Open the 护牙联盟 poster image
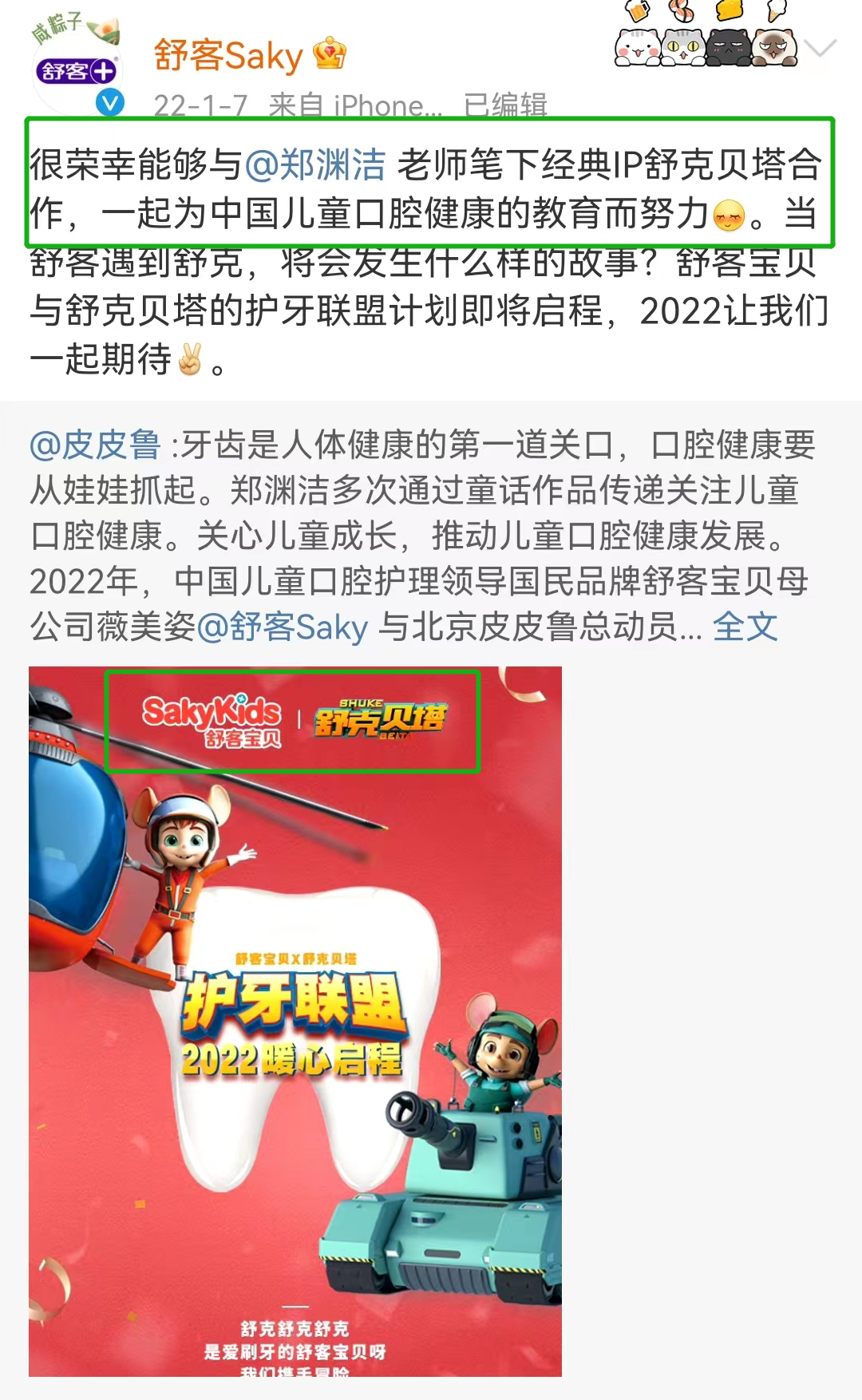 [x=295, y=1022]
